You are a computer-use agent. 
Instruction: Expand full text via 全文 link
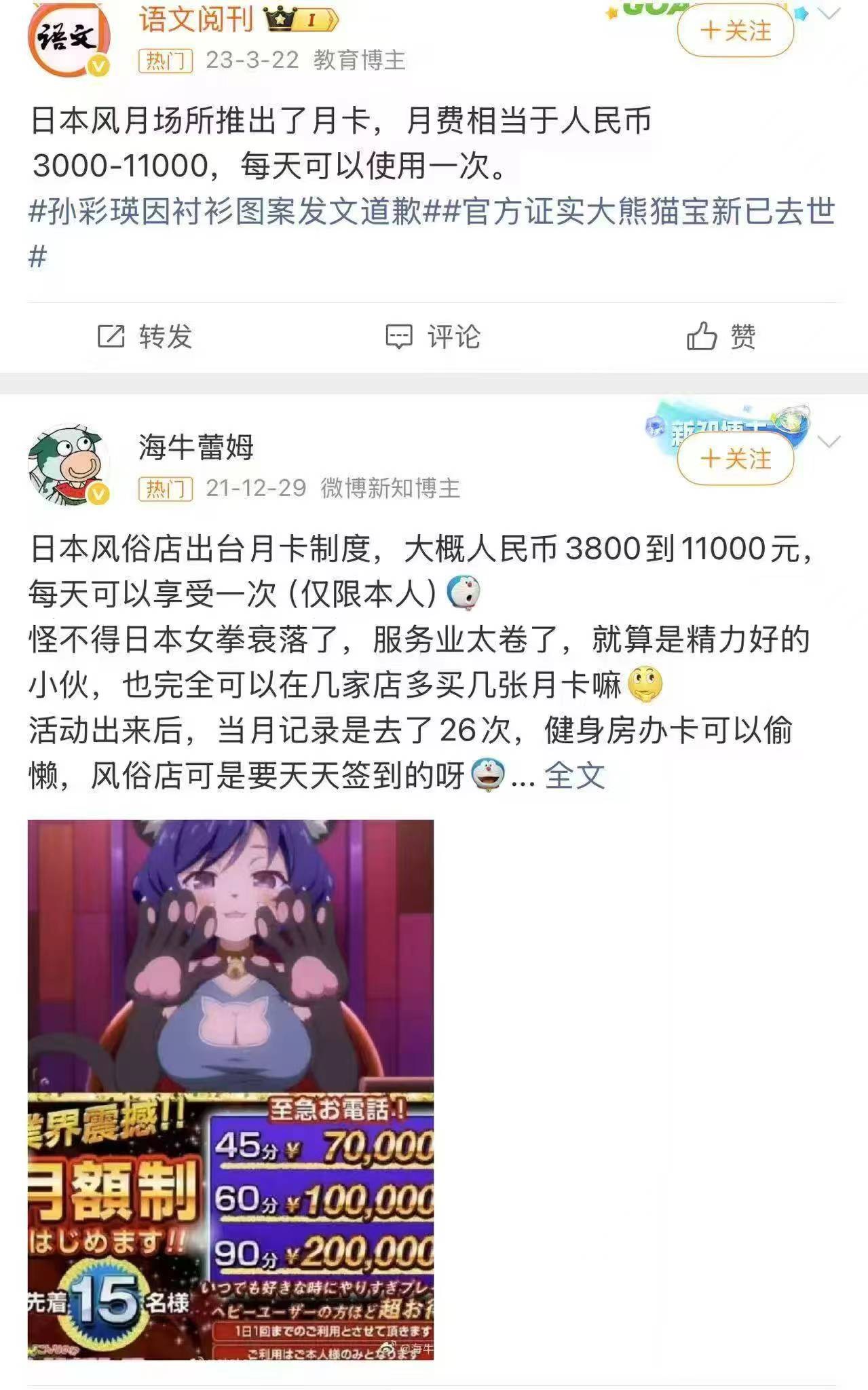coord(574,776)
